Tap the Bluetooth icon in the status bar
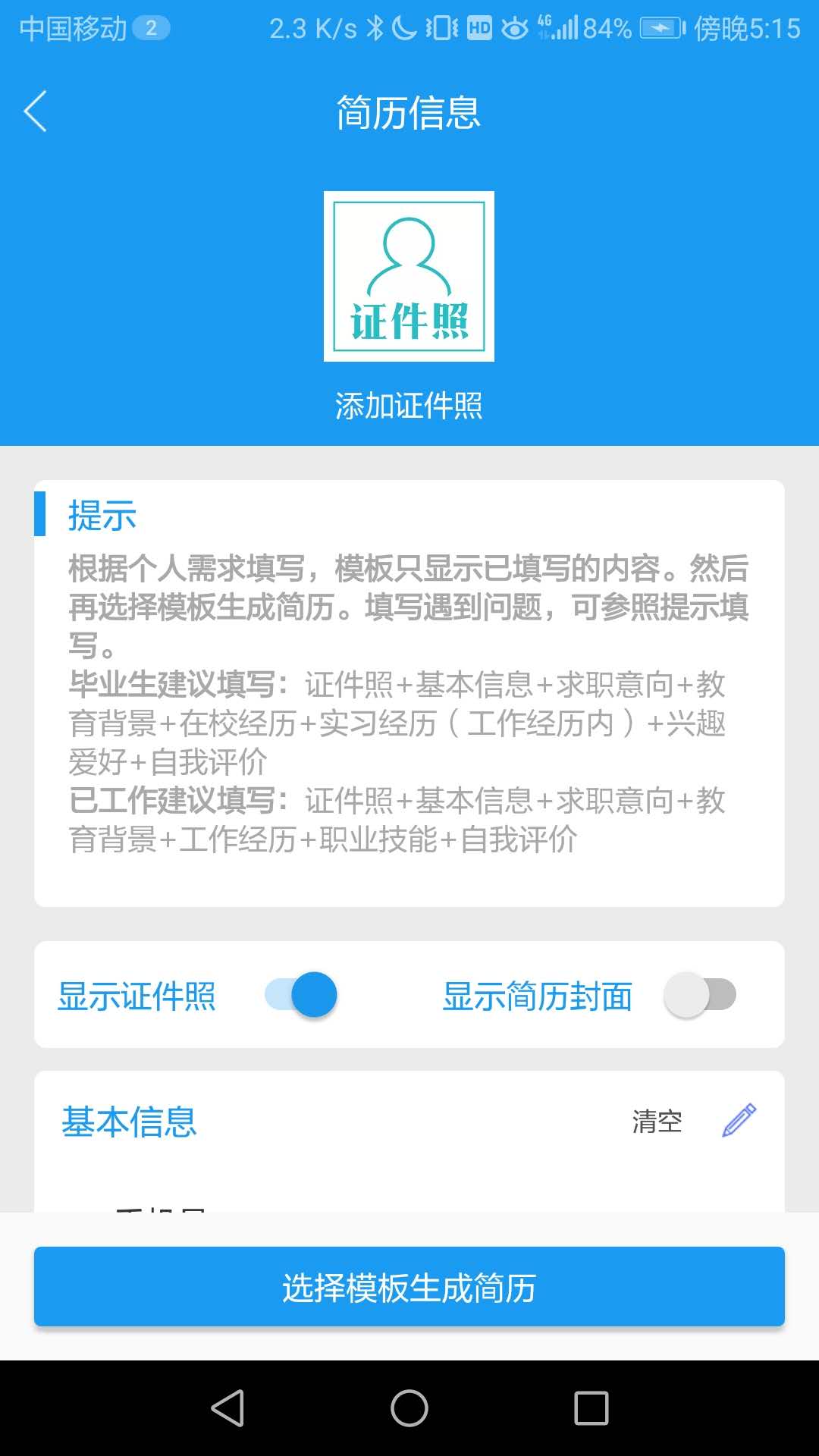The image size is (819, 1456). click(374, 27)
